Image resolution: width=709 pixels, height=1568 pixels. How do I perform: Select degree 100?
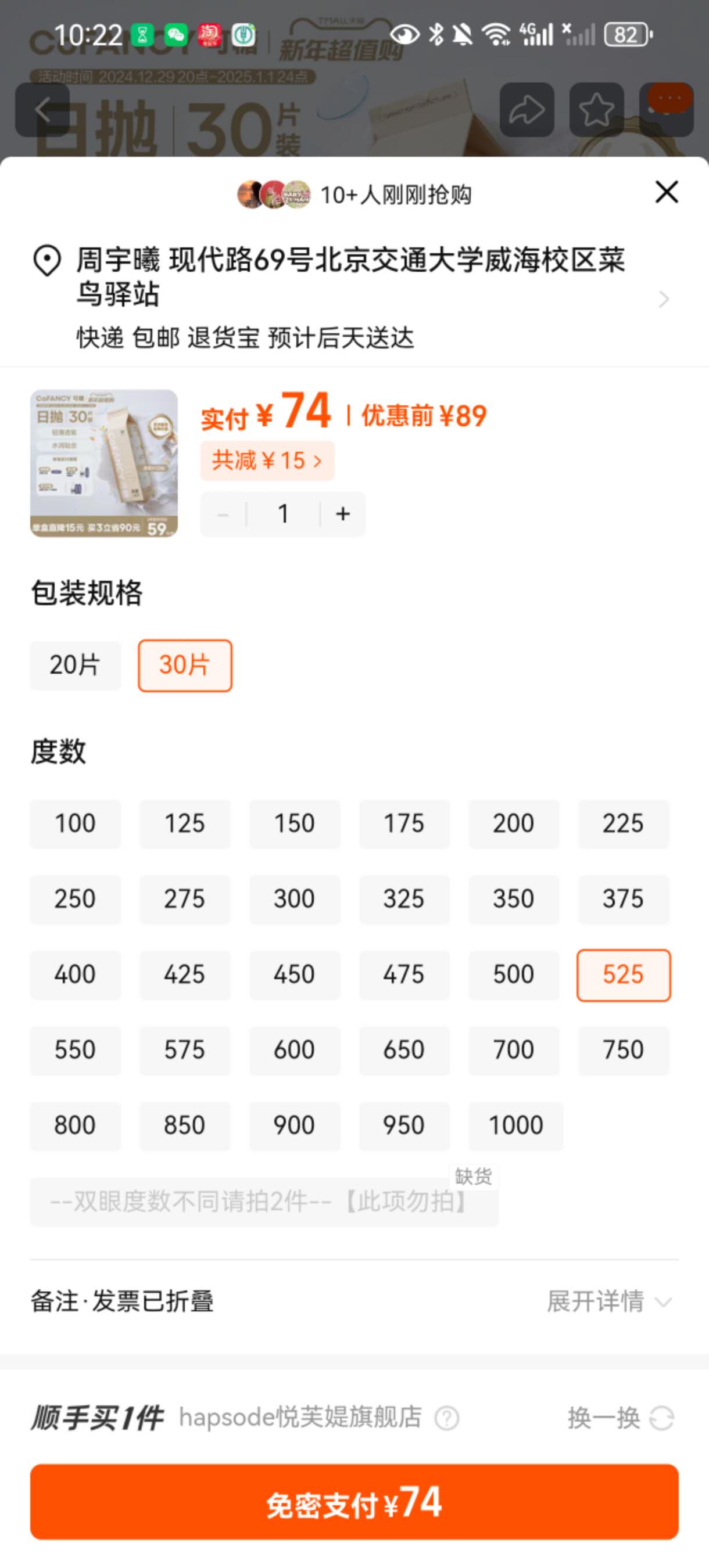pos(75,823)
